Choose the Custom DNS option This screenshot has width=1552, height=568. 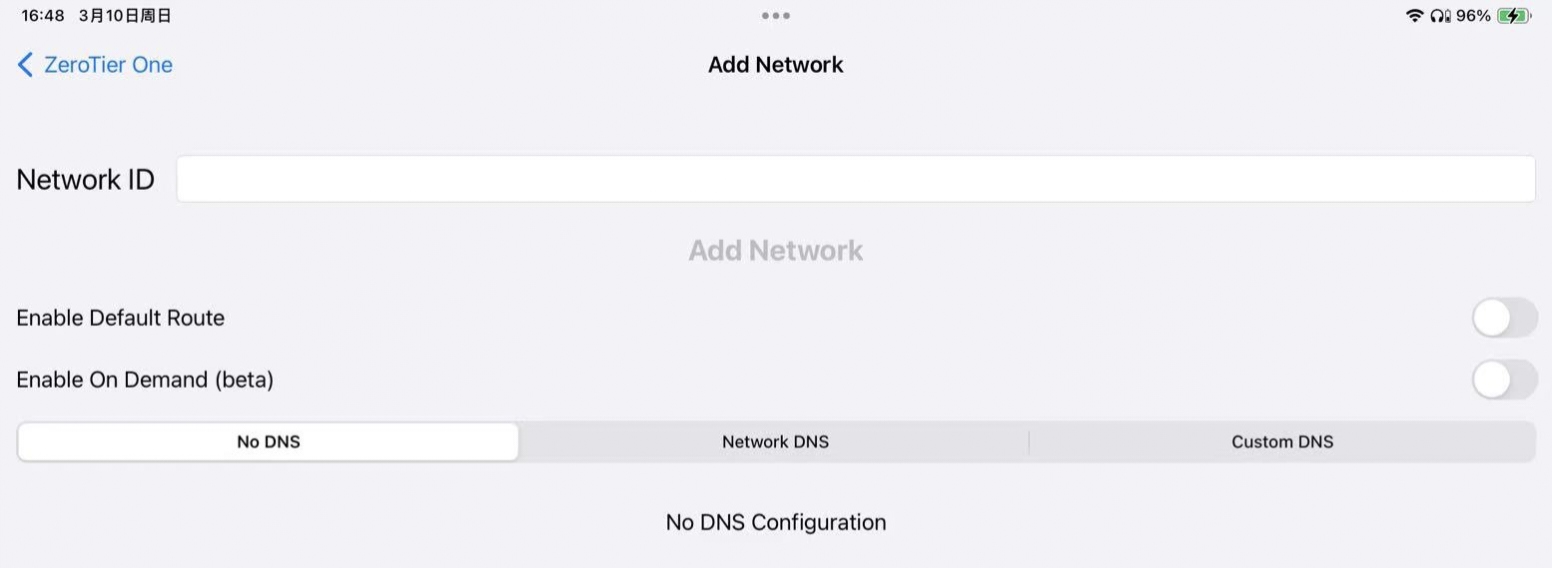[1282, 442]
